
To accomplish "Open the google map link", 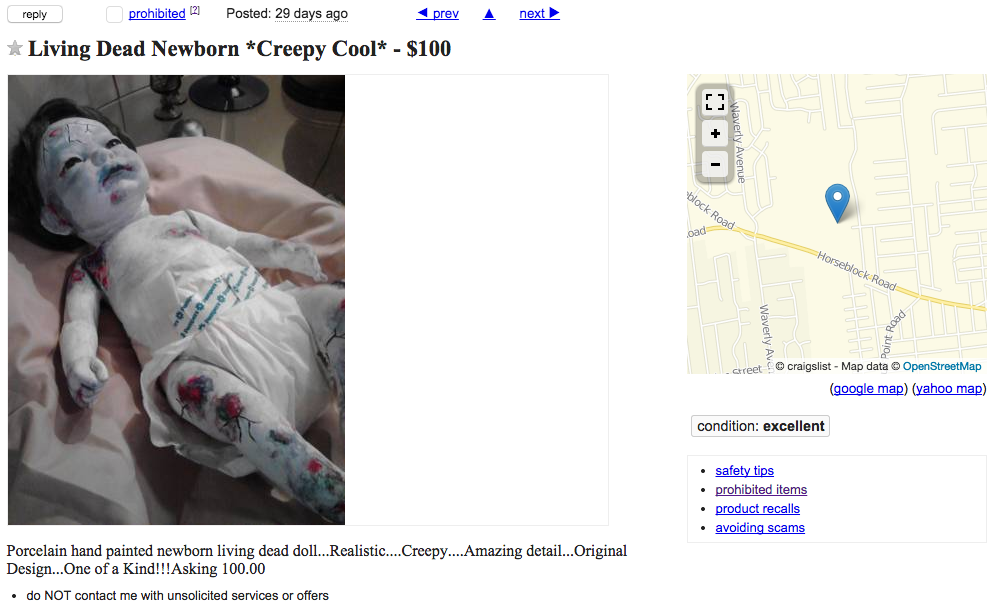I will pos(868,389).
